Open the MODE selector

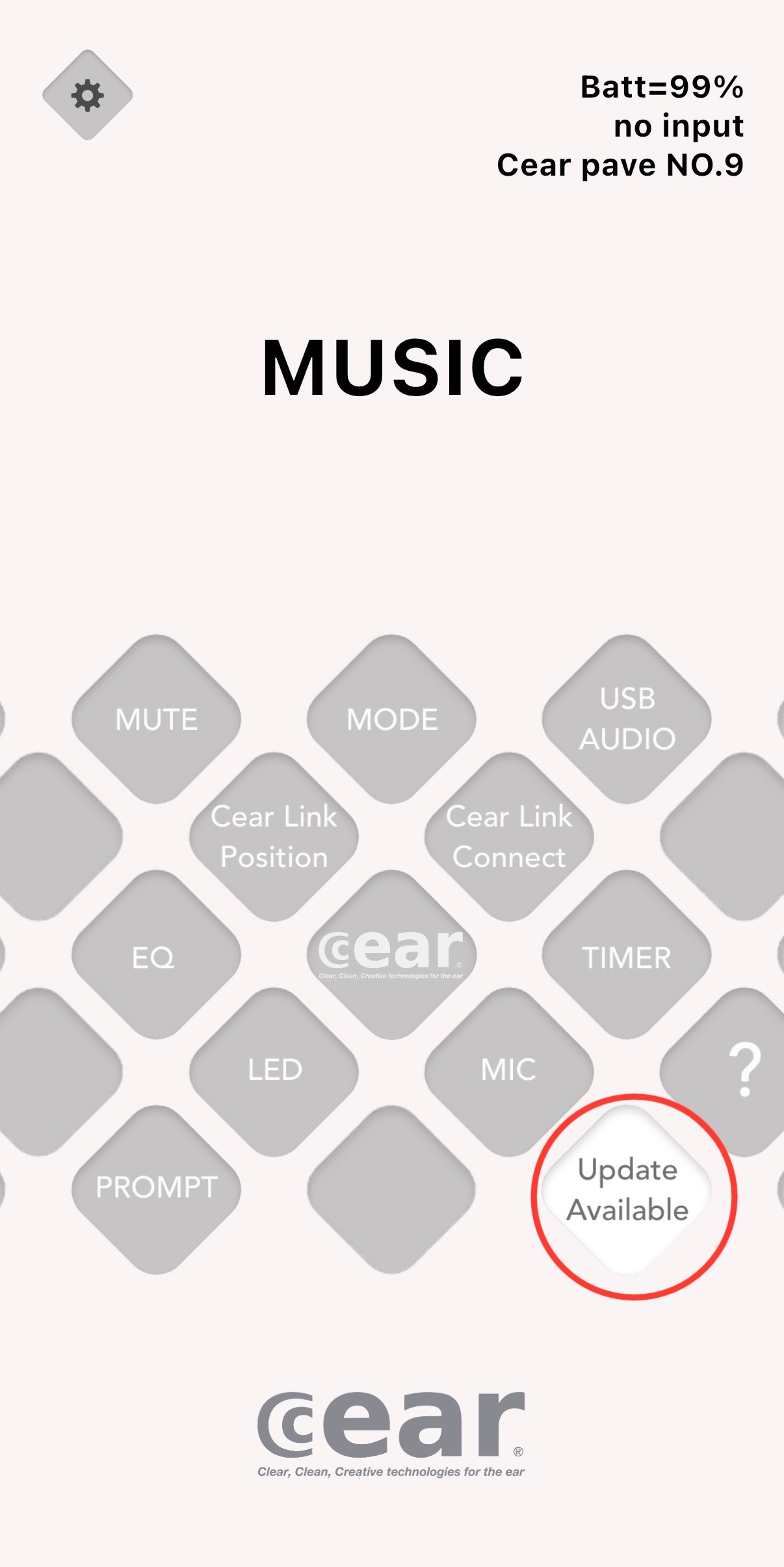pos(391,719)
